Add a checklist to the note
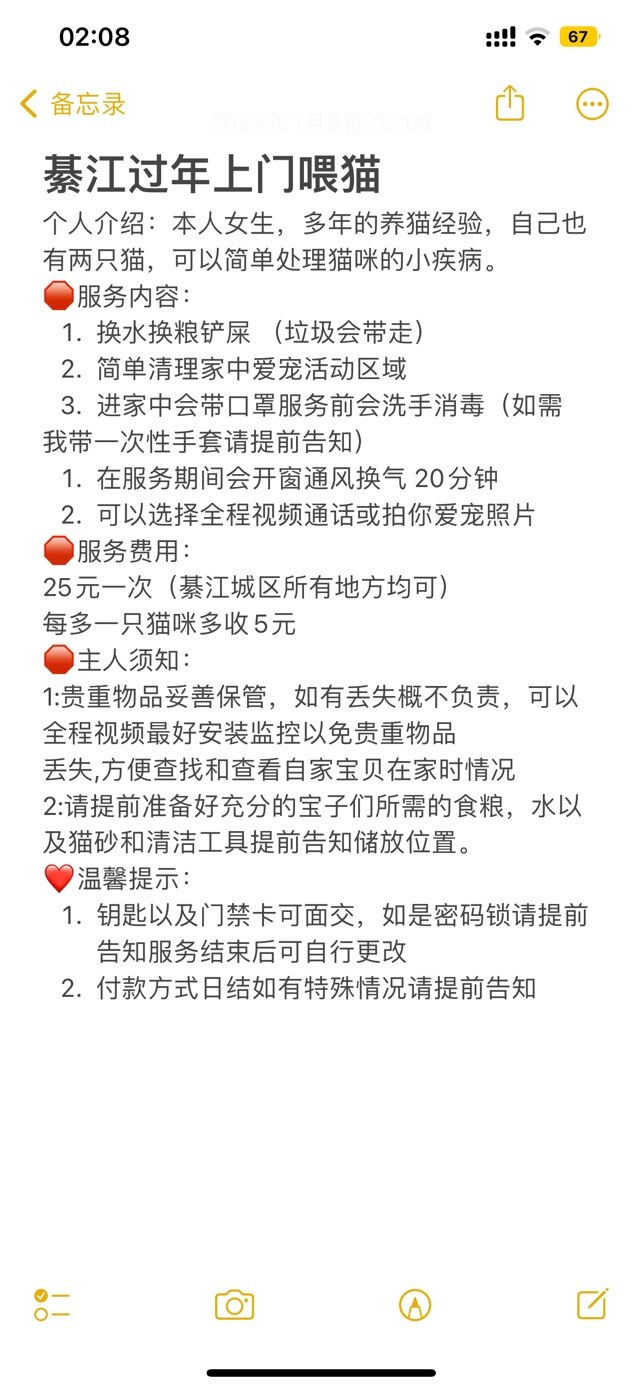642x1389 pixels. (51, 1305)
